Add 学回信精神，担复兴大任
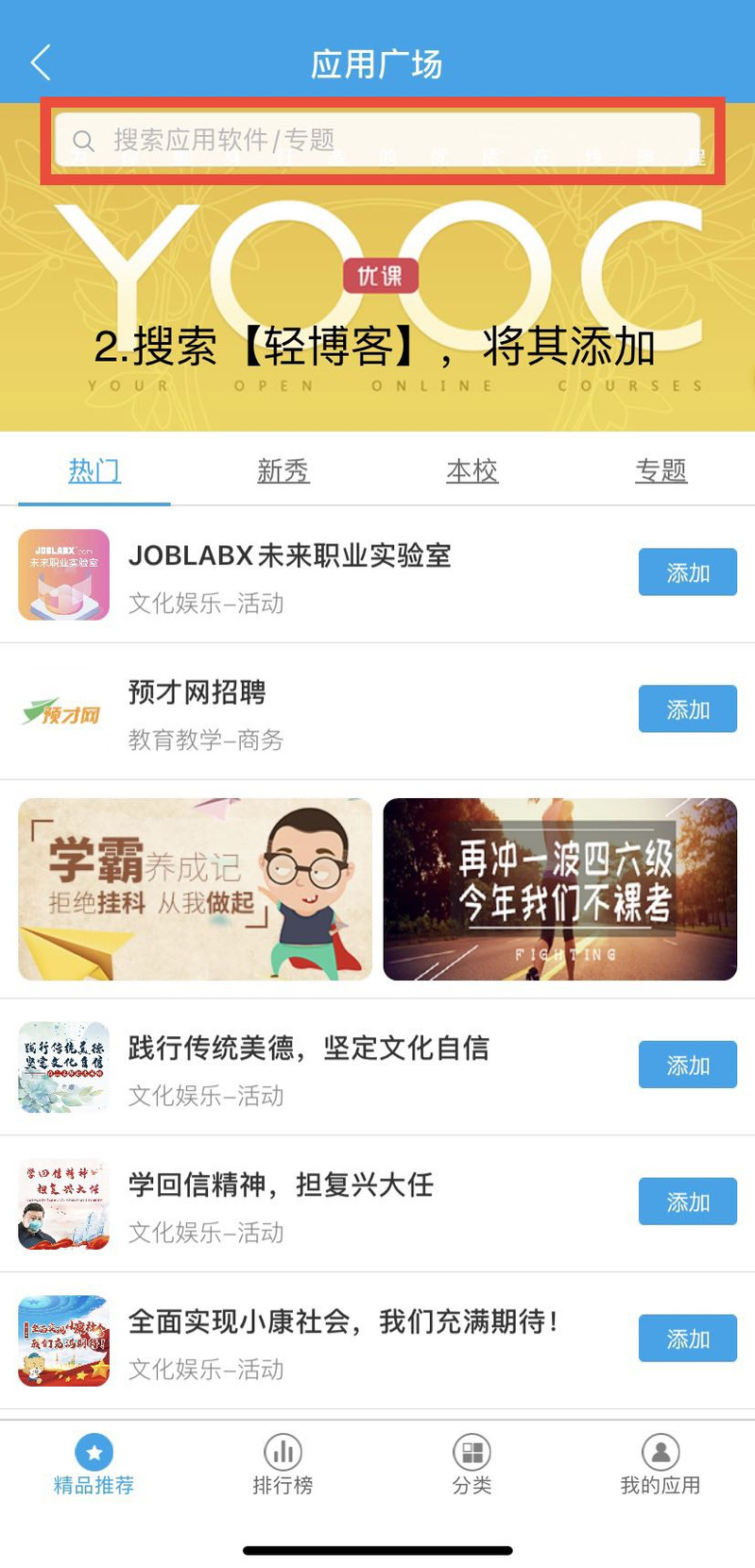This screenshot has width=755, height=1568. tap(687, 1202)
